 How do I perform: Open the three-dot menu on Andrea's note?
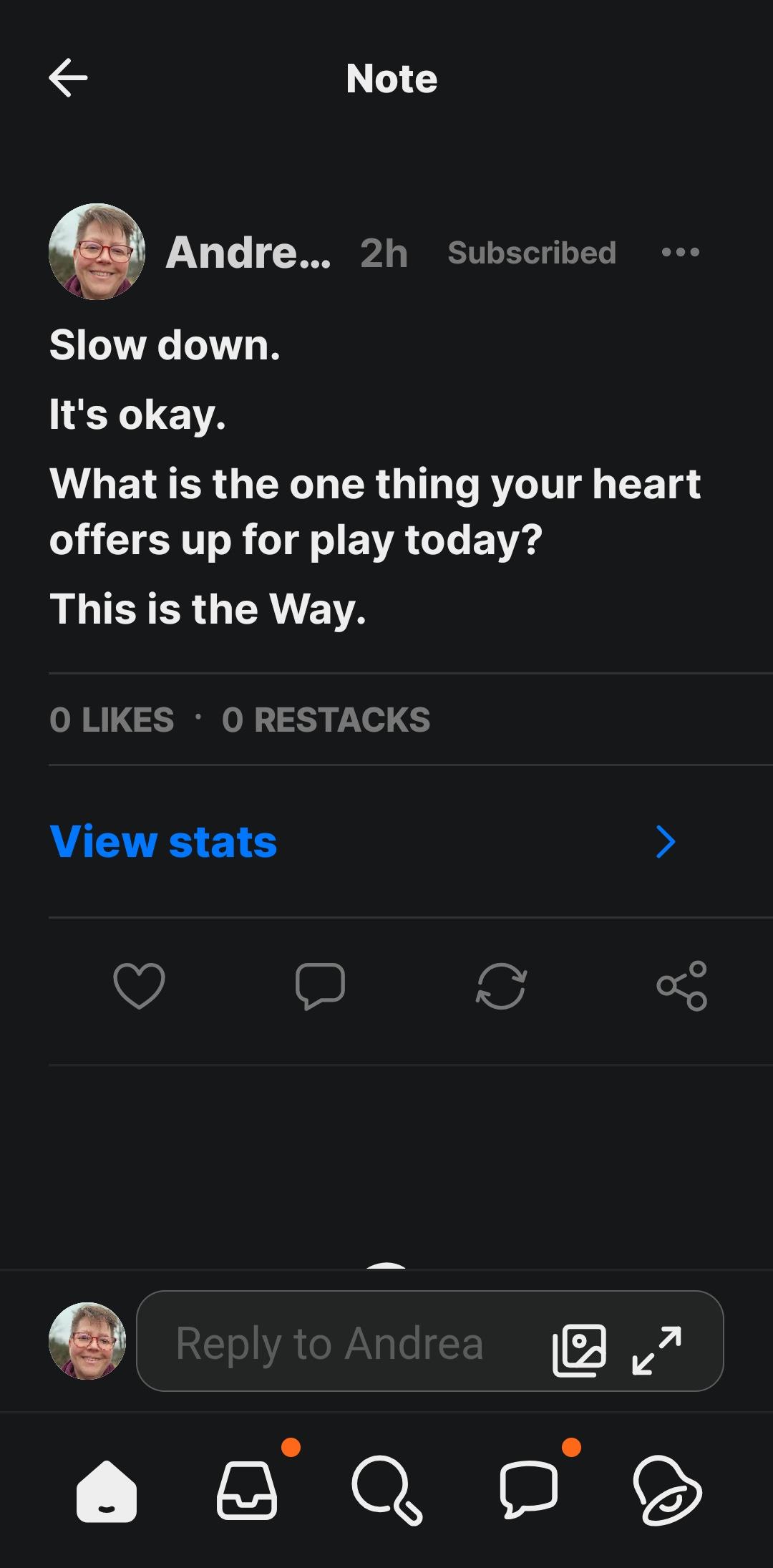tap(680, 252)
